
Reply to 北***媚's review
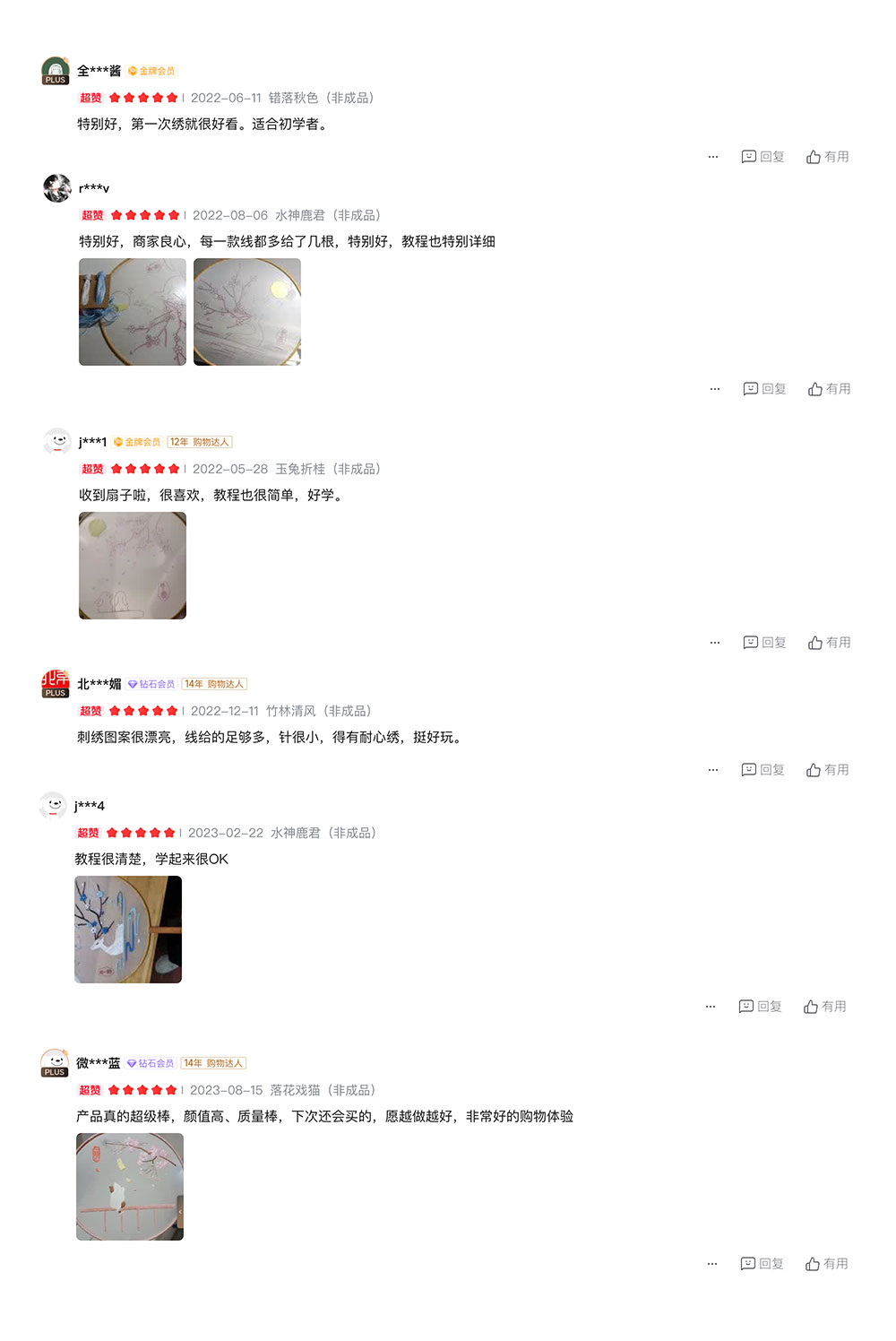762,770
